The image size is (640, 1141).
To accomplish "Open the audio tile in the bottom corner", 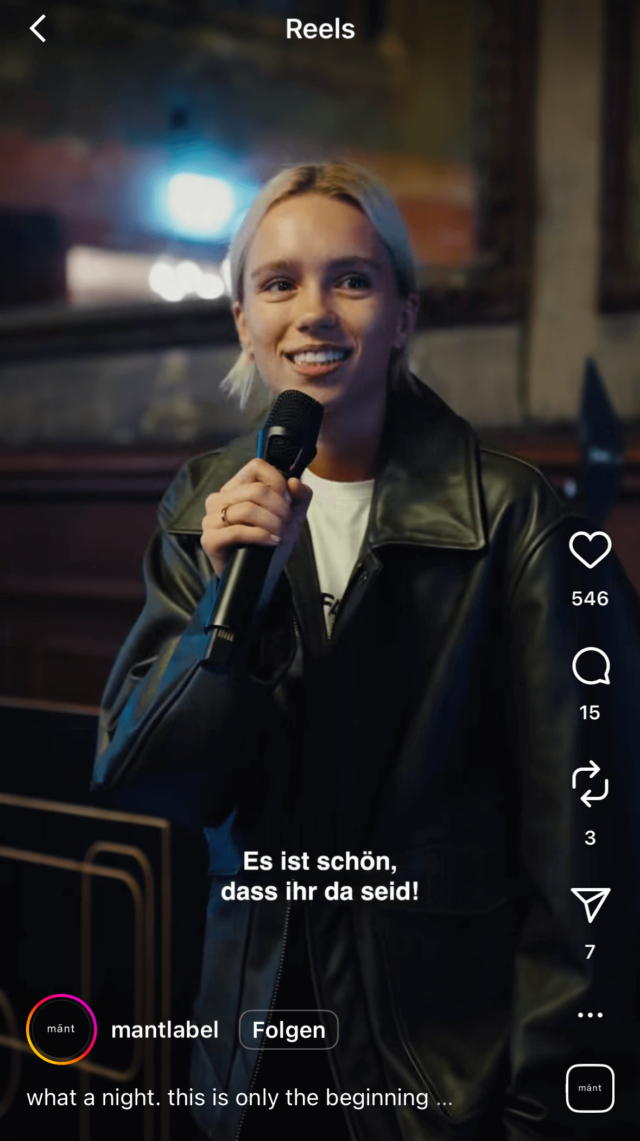I will pyautogui.click(x=590, y=1088).
